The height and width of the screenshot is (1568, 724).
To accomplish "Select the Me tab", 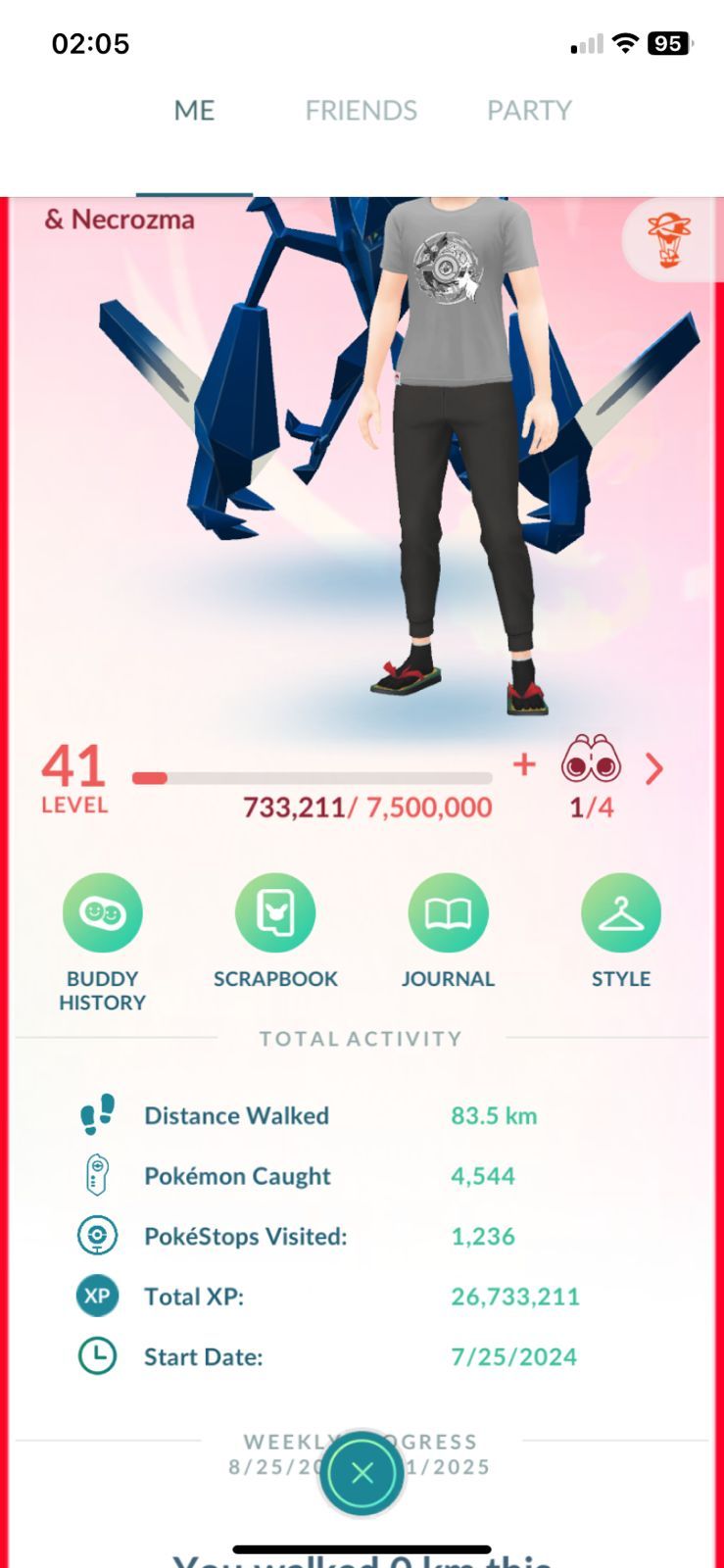I will point(194,111).
